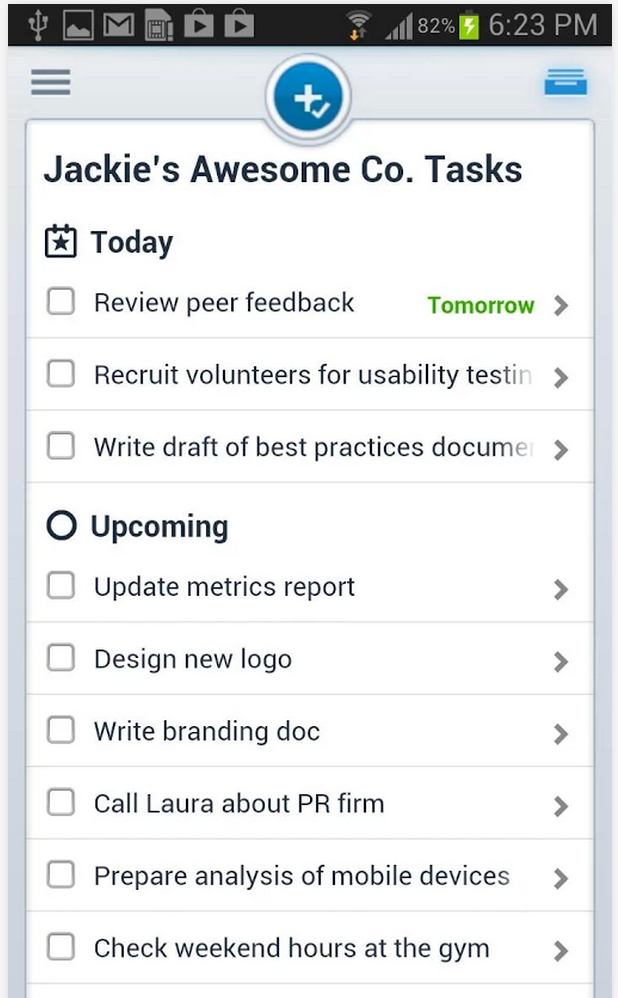Check off Check weekend hours at gym
The image size is (618, 998).
(60, 946)
